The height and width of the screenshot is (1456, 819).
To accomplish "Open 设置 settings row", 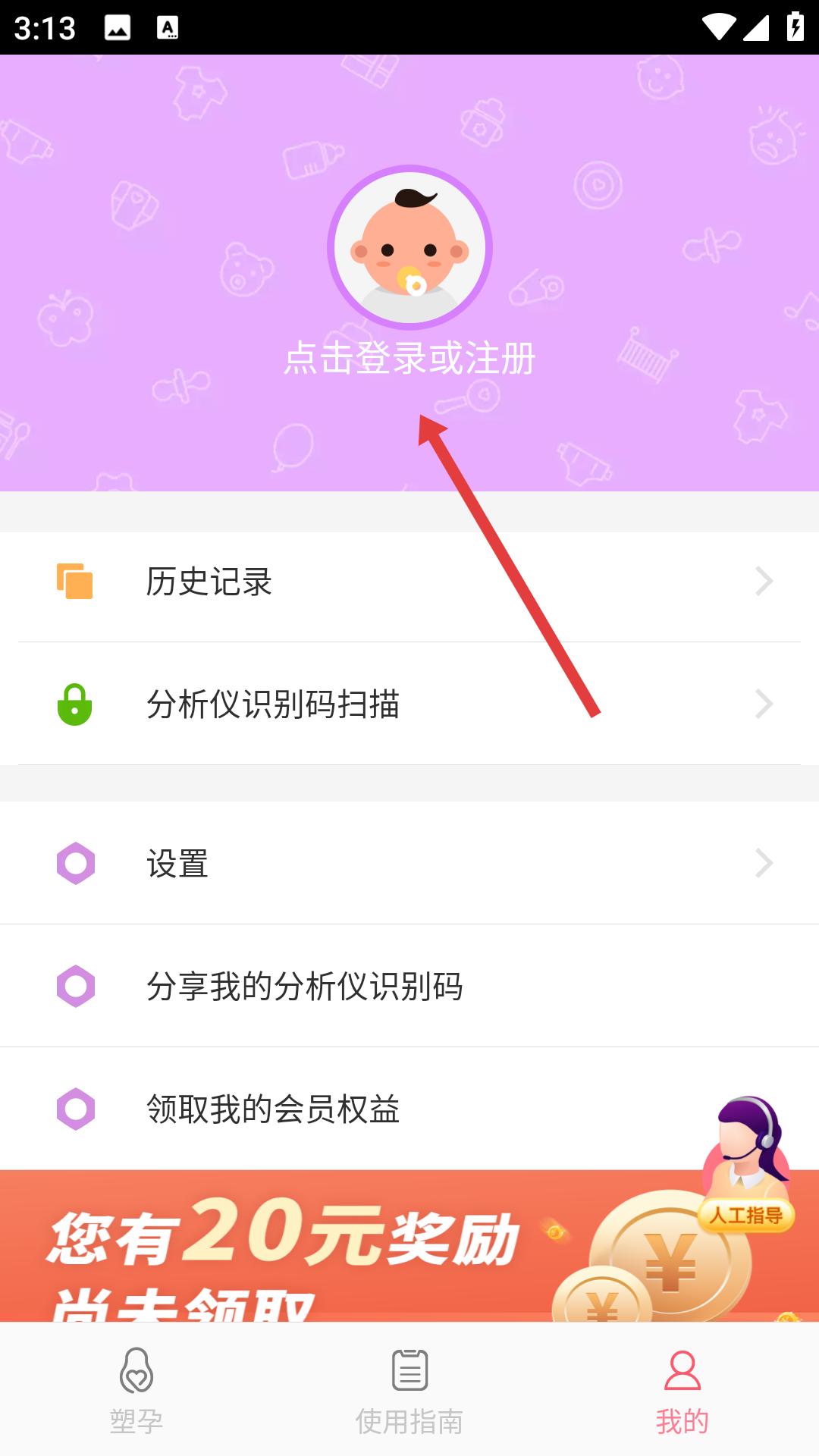I will tap(409, 863).
